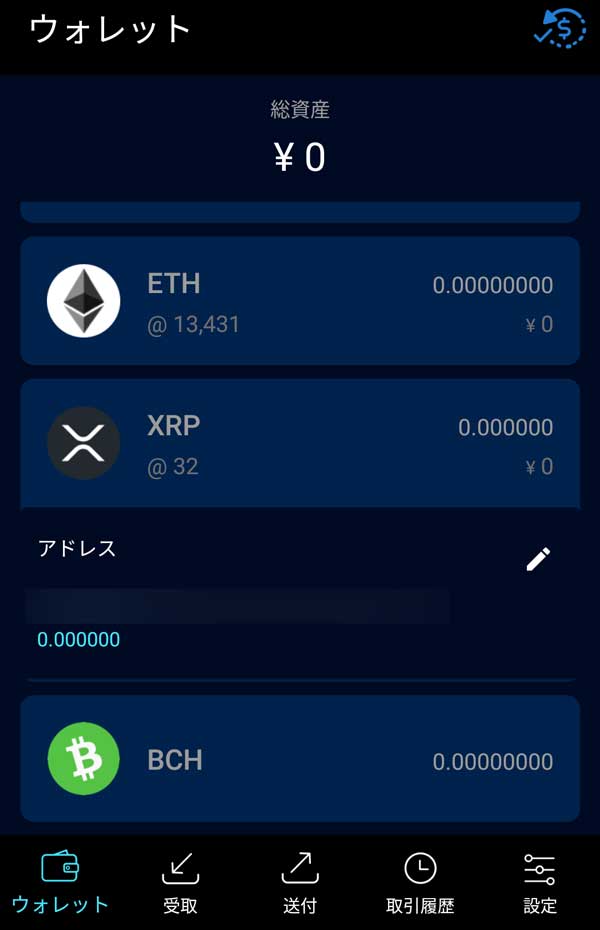Edit the XRP address with pencil icon
The height and width of the screenshot is (930, 600).
pos(538,559)
